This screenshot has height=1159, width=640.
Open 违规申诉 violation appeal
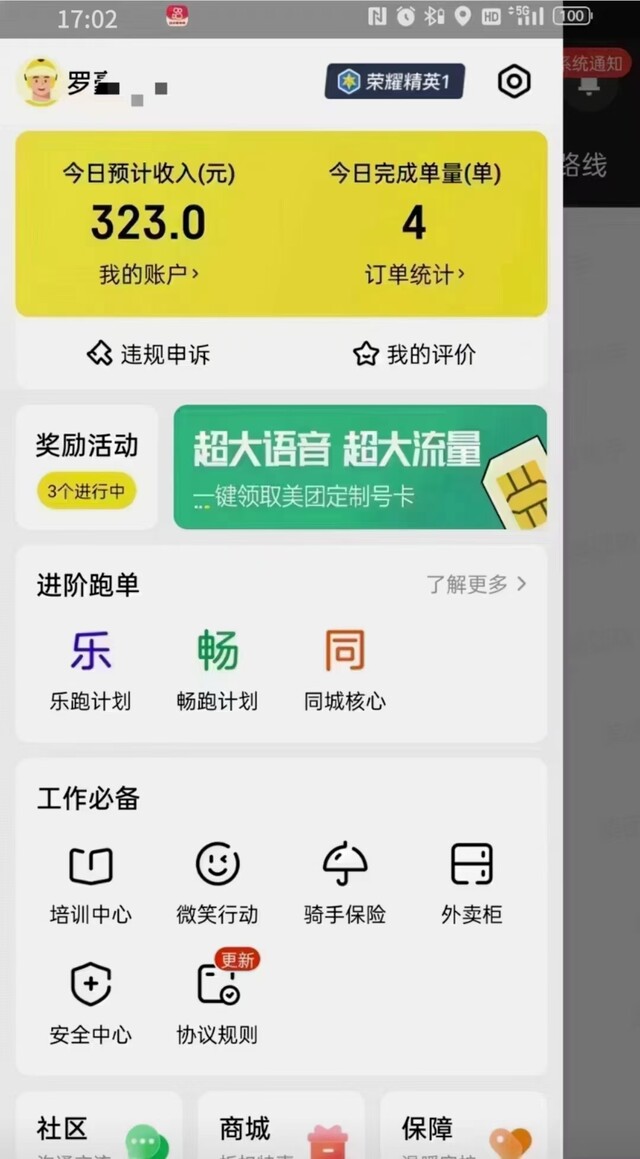[x=149, y=355]
